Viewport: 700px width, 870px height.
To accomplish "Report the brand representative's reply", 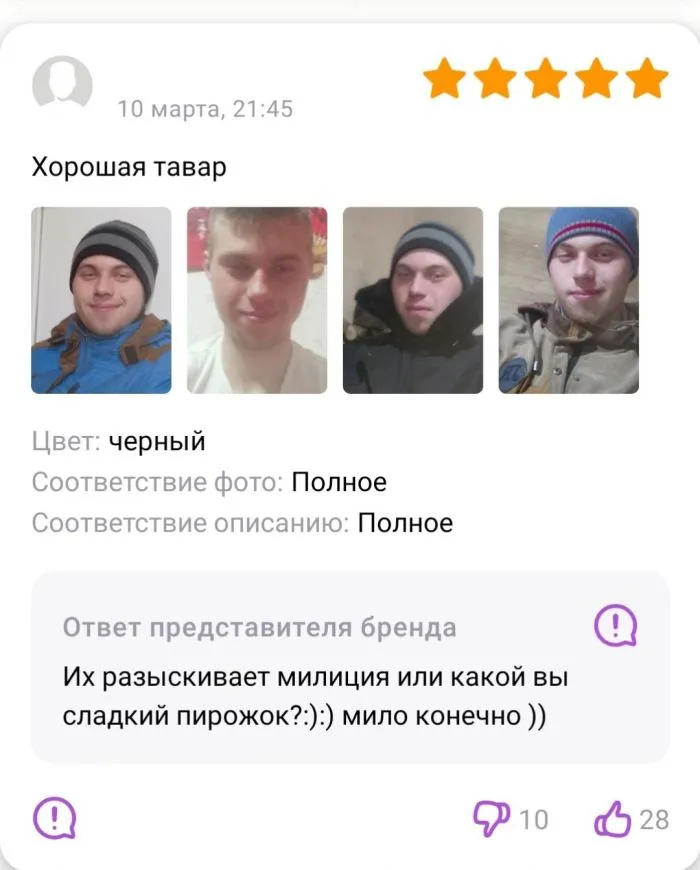I will (616, 627).
